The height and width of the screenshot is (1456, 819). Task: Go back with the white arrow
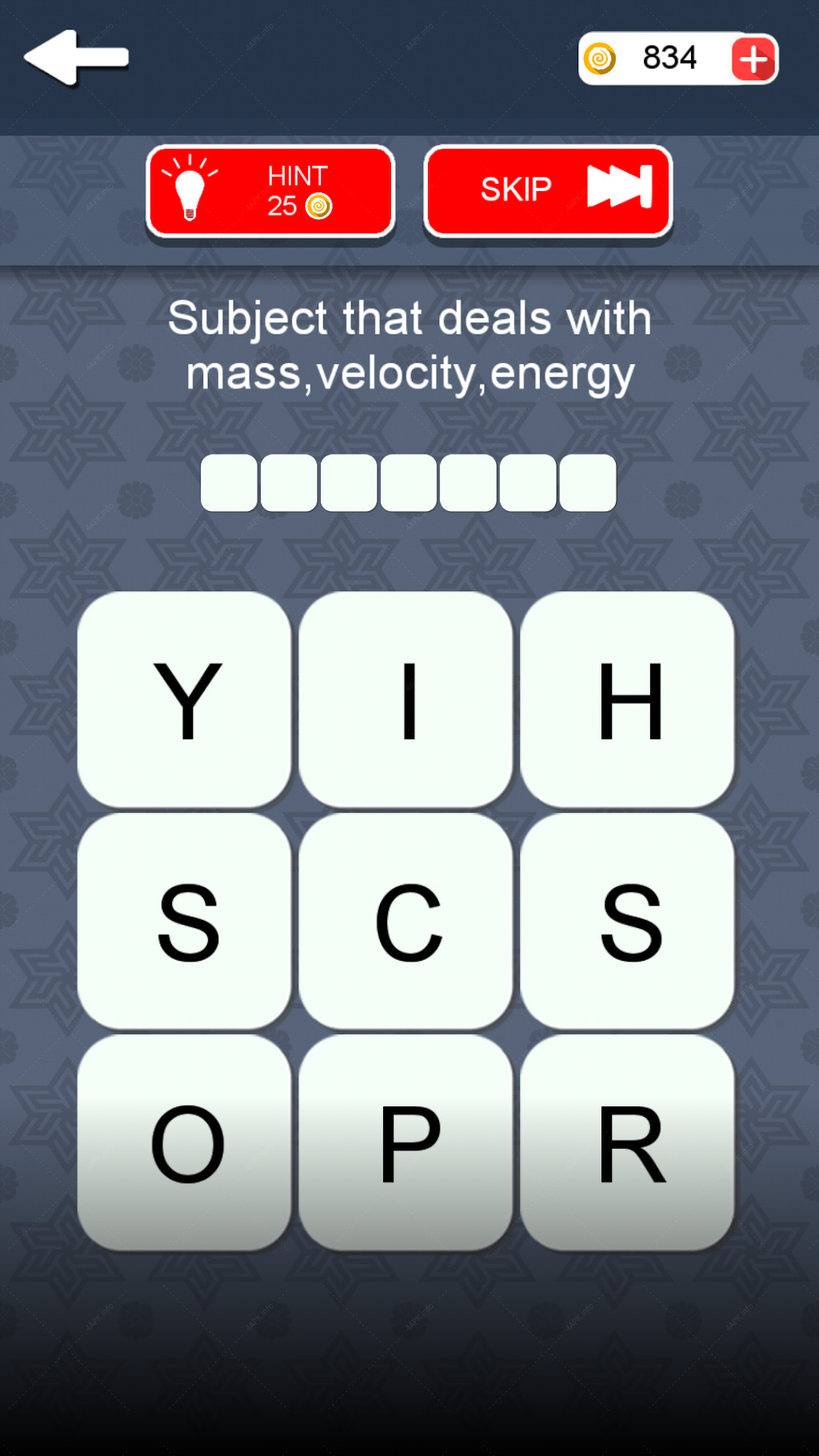[x=77, y=58]
